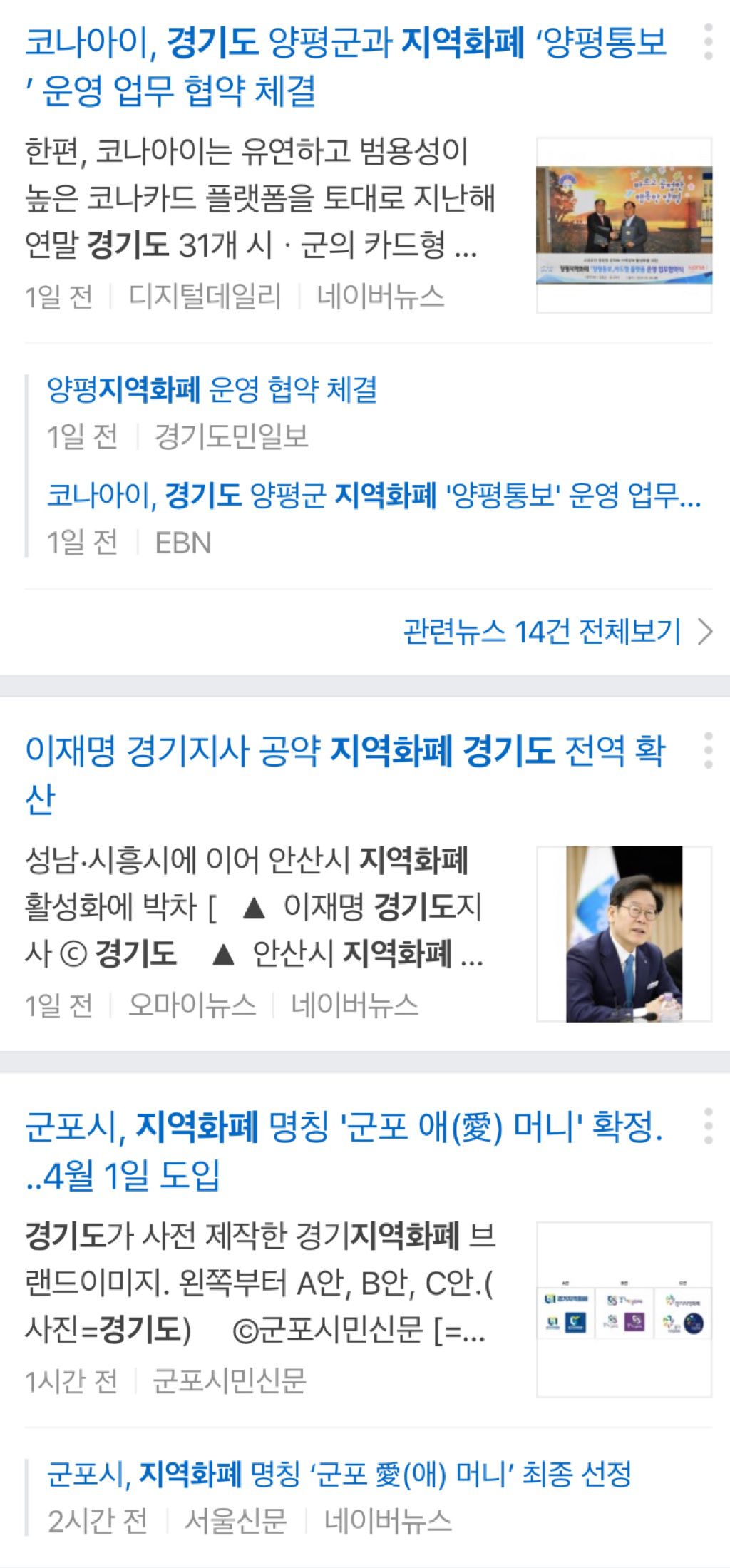Screen dimensions: 730x1568
Task: Open the 네이버뉴스 link beside 오마이뉴스
Action: tap(354, 1005)
